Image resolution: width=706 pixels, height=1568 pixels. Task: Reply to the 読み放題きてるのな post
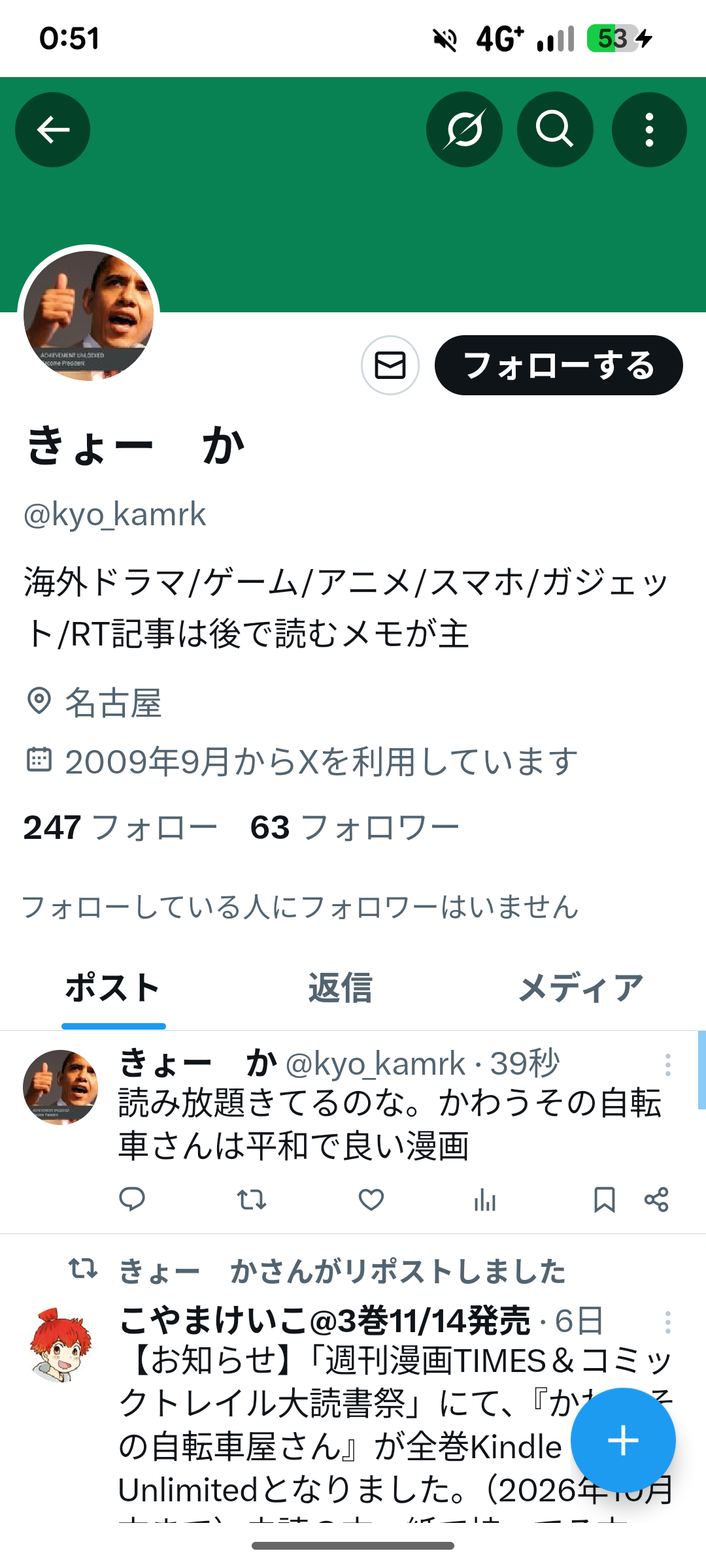point(132,1200)
